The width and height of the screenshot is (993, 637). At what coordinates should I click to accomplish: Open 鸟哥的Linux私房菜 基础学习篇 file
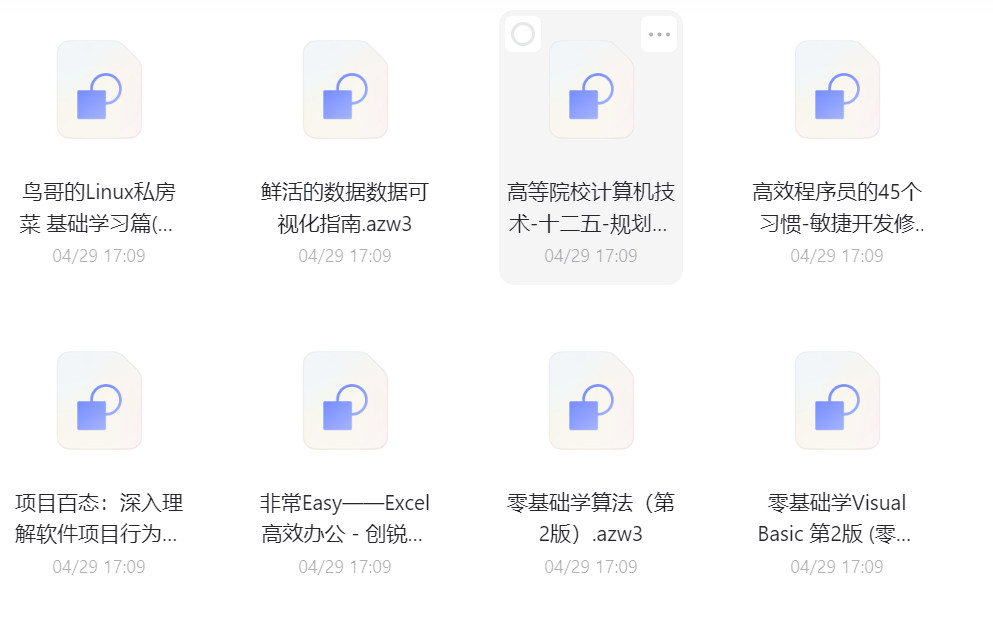click(x=99, y=91)
